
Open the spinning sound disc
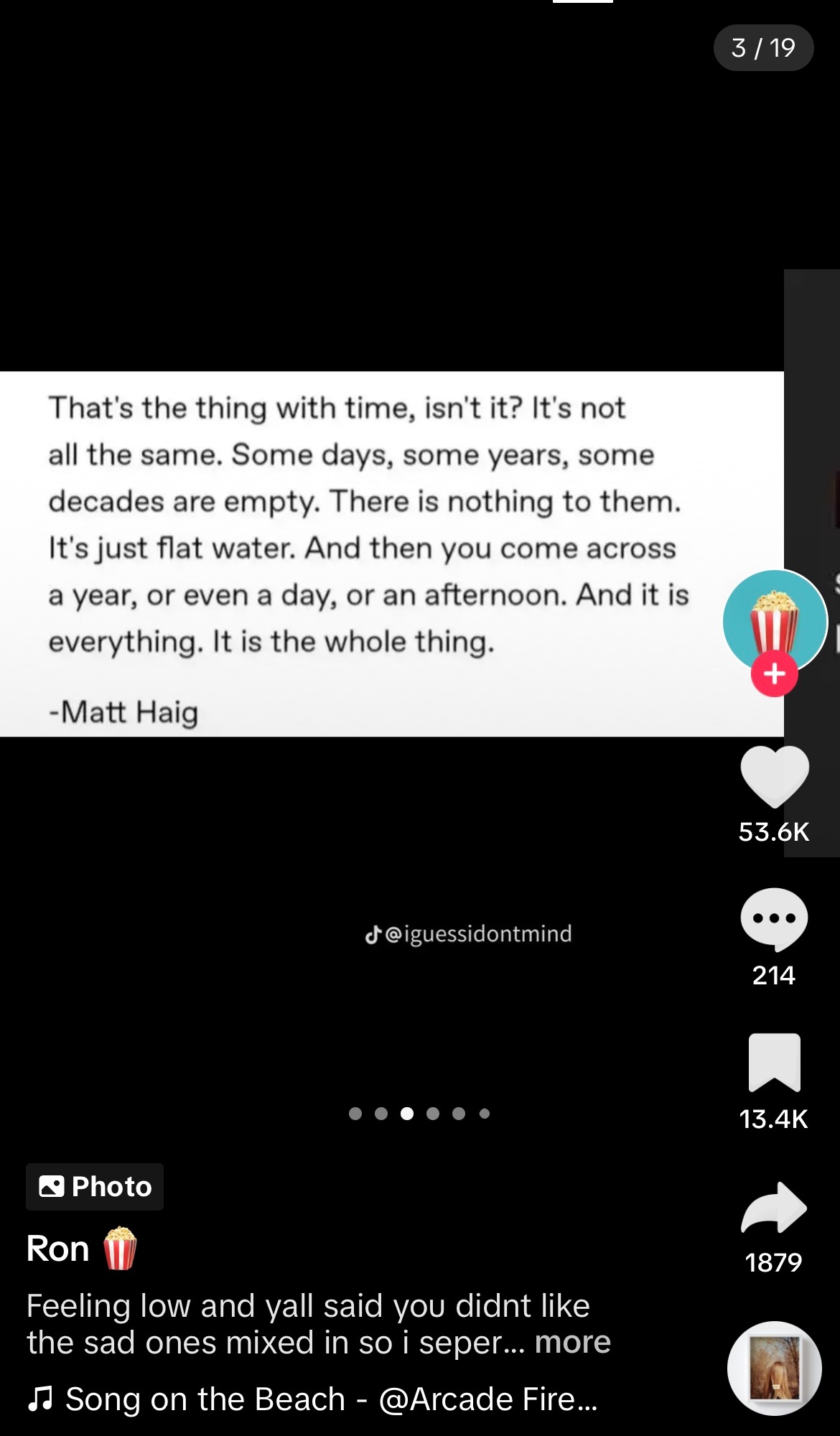tap(774, 1368)
